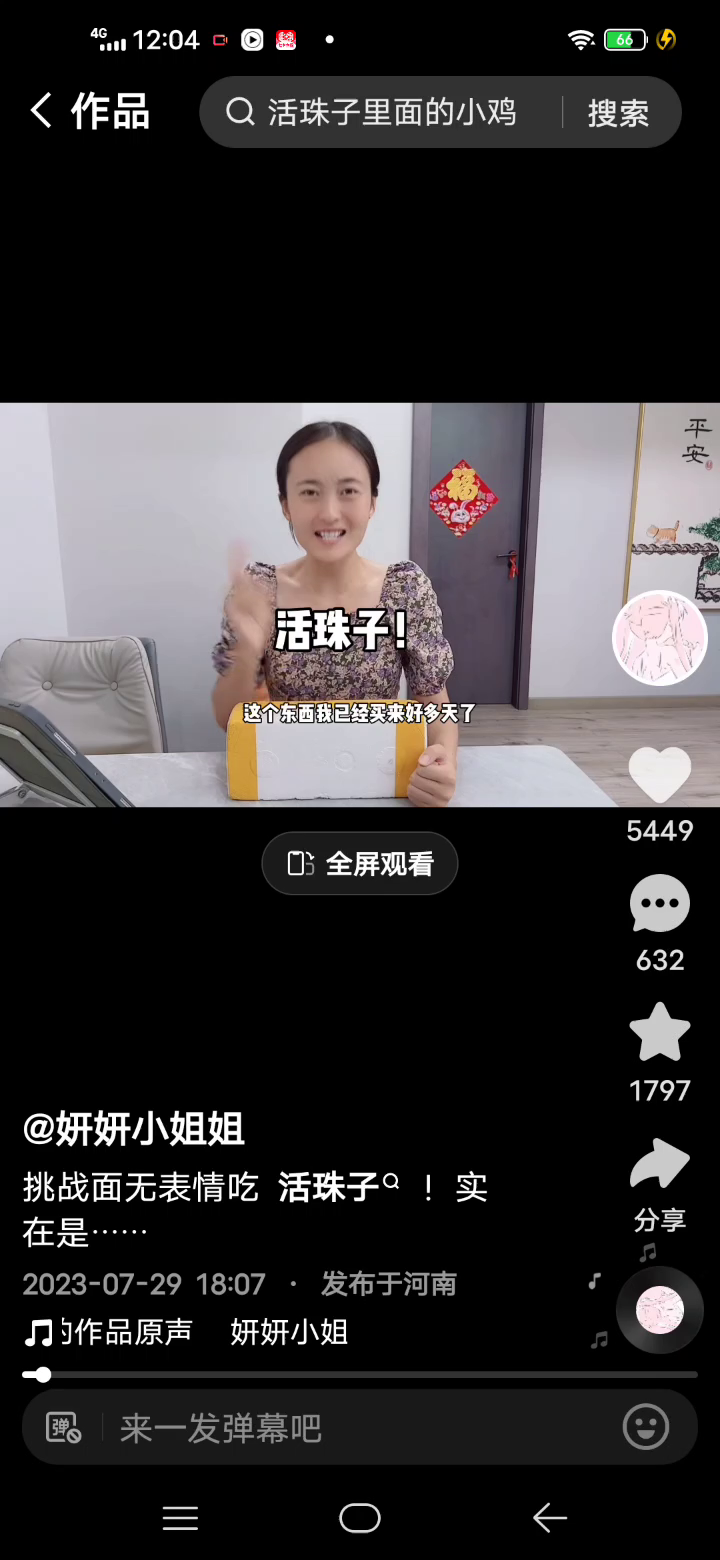Open the search field with 活珠子里面的小鸡
The width and height of the screenshot is (720, 1560).
point(381,112)
